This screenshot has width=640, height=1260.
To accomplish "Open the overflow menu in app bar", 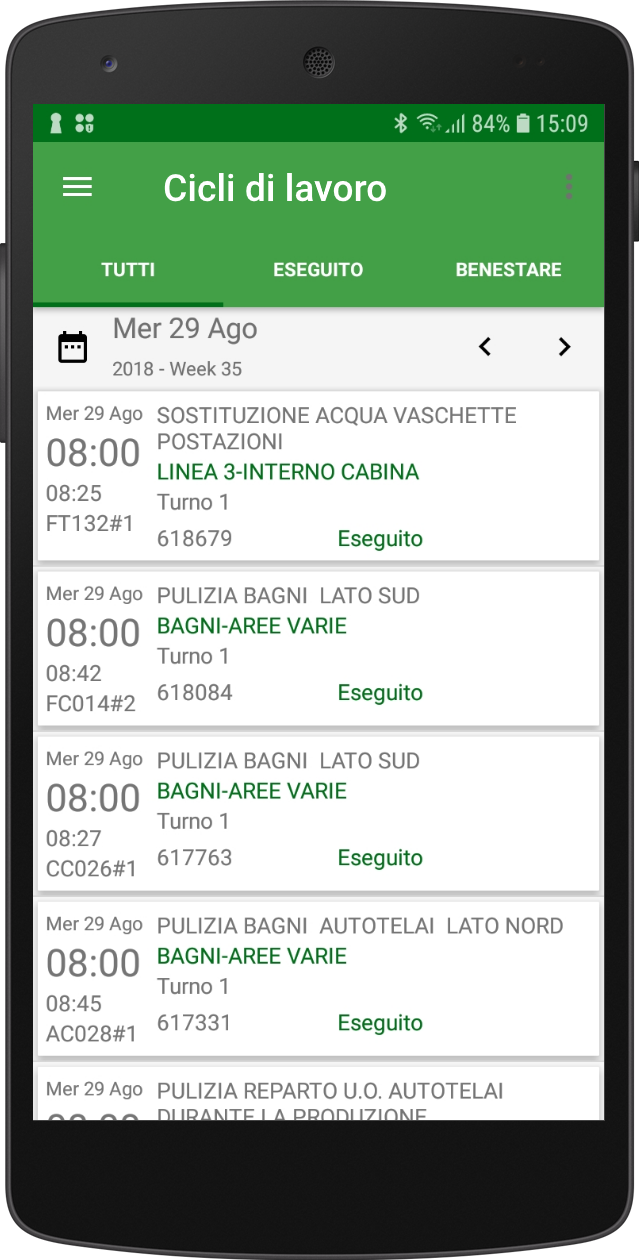I will pyautogui.click(x=568, y=187).
